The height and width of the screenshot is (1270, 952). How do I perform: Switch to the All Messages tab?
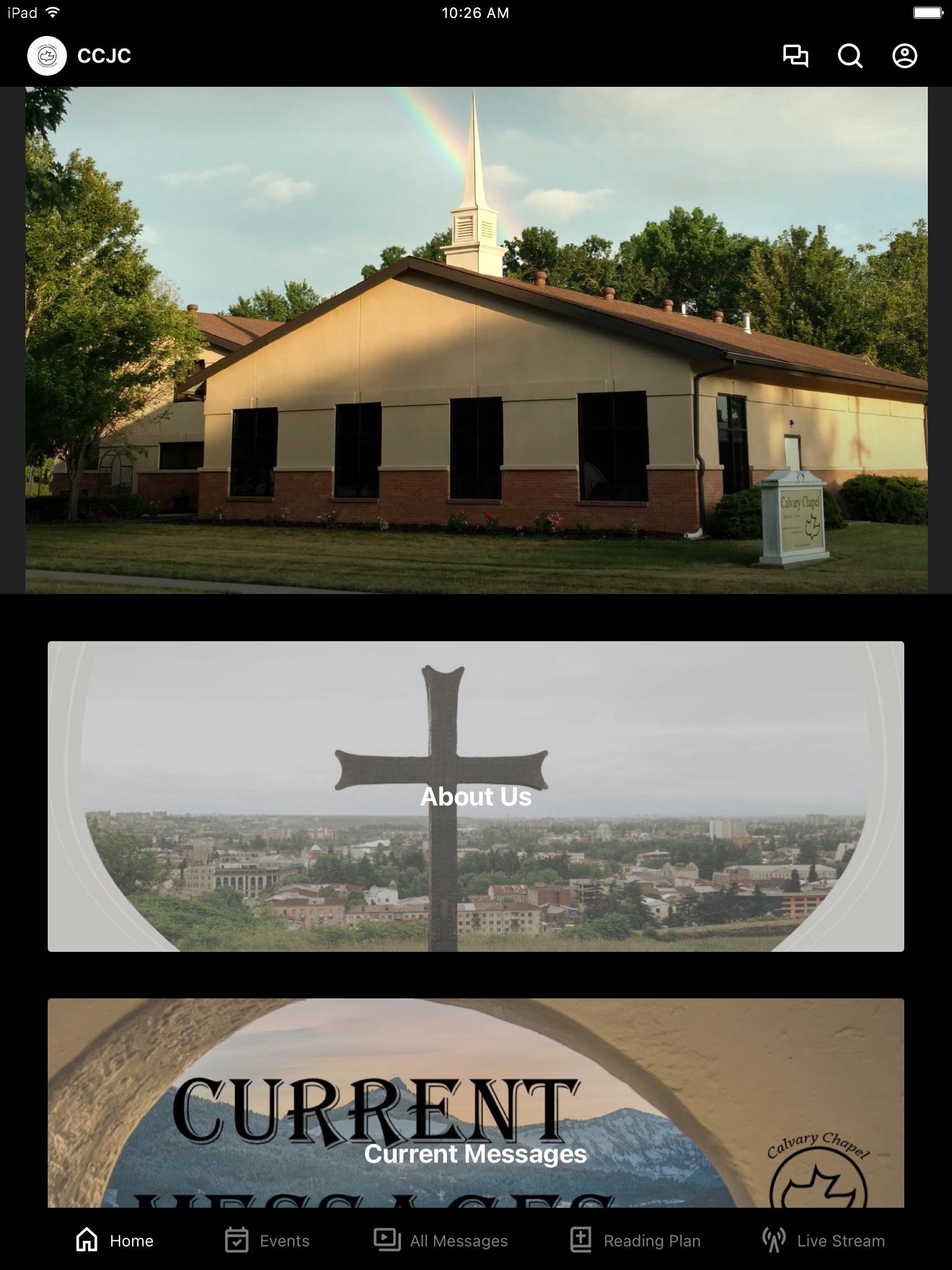pyautogui.click(x=441, y=1240)
